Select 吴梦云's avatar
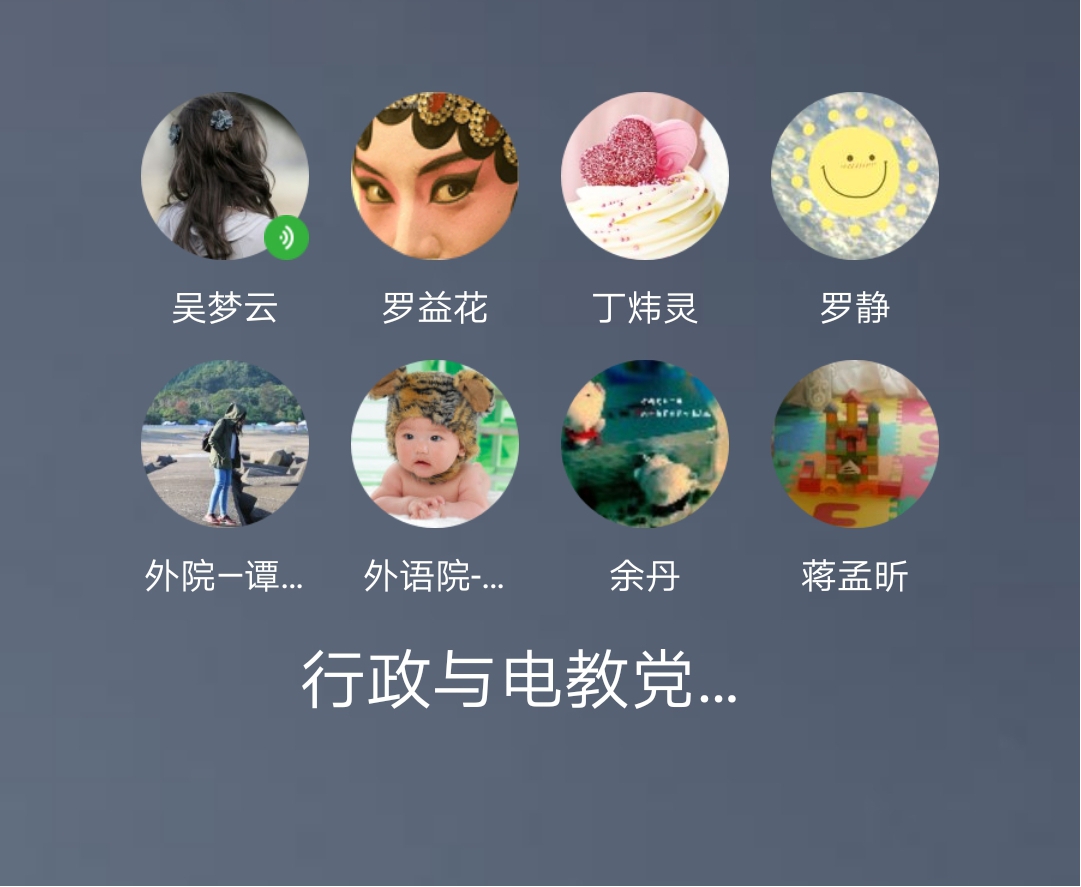1081x887 pixels. click(x=225, y=176)
